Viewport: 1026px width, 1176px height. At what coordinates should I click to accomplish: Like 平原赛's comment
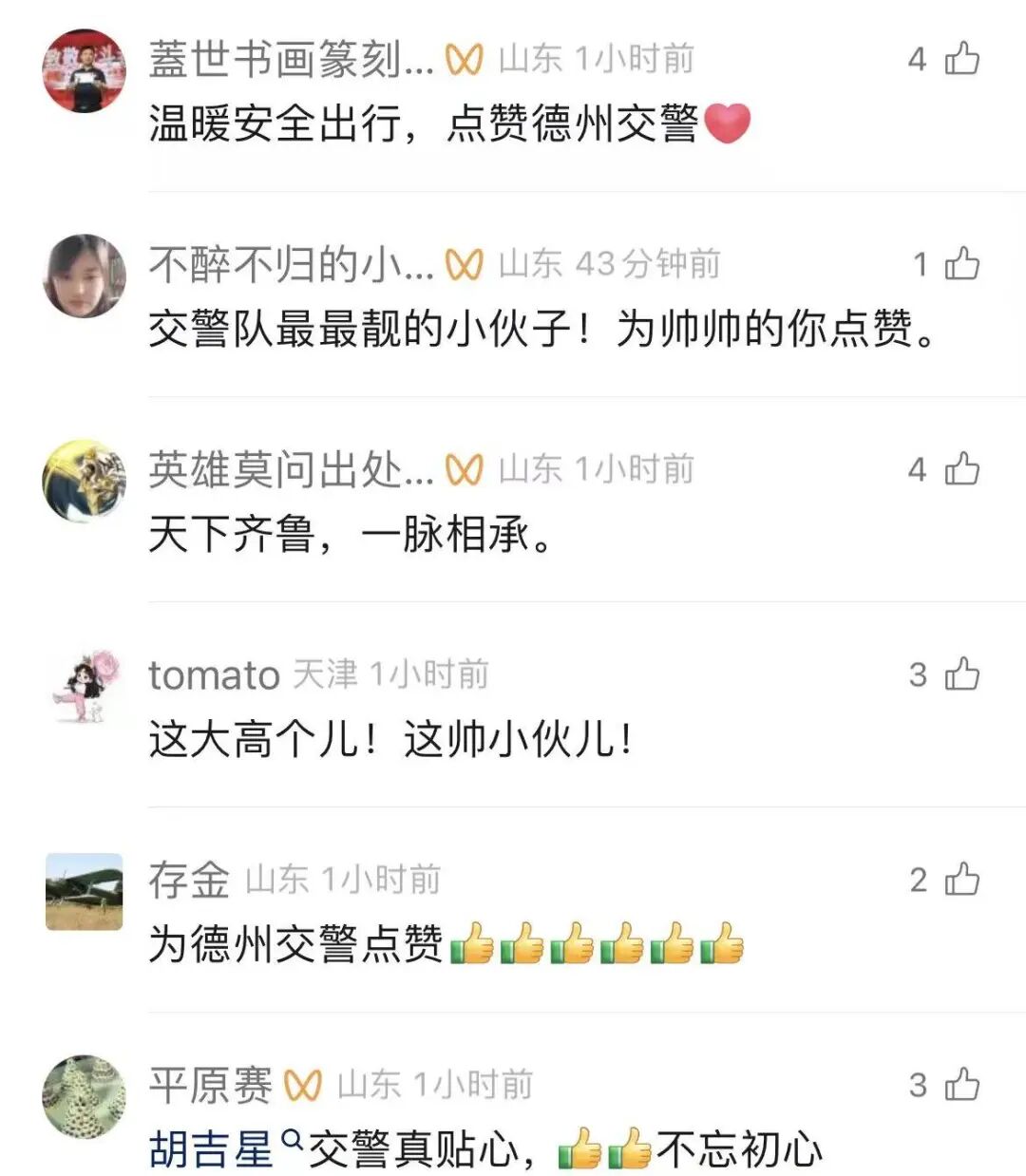961,1085
